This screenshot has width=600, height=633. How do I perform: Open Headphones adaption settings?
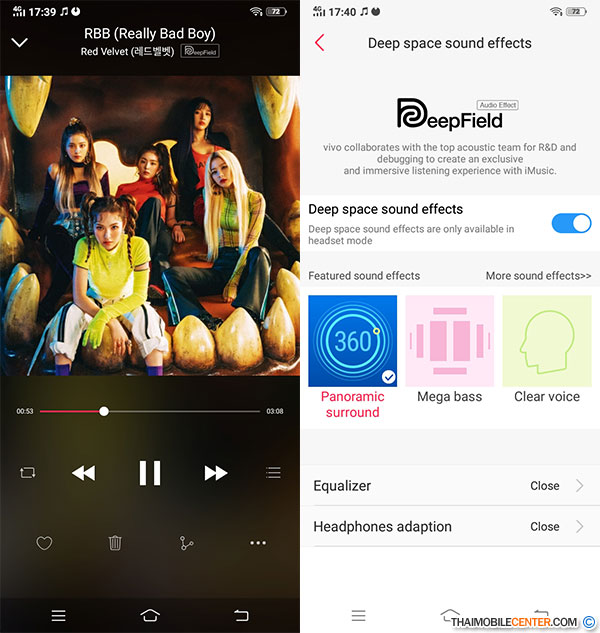click(x=450, y=526)
